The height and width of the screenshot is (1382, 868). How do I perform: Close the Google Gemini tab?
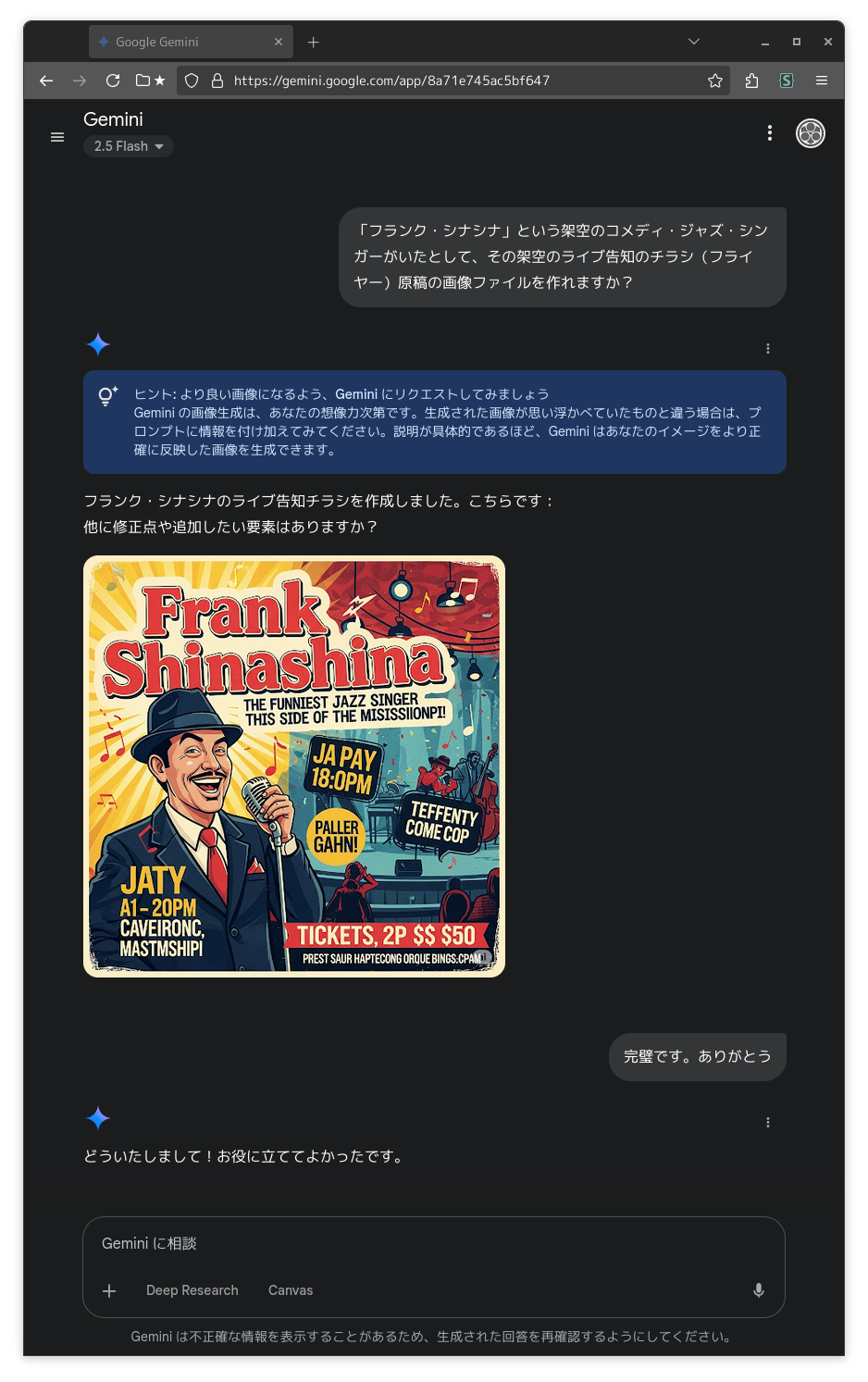pyautogui.click(x=279, y=42)
